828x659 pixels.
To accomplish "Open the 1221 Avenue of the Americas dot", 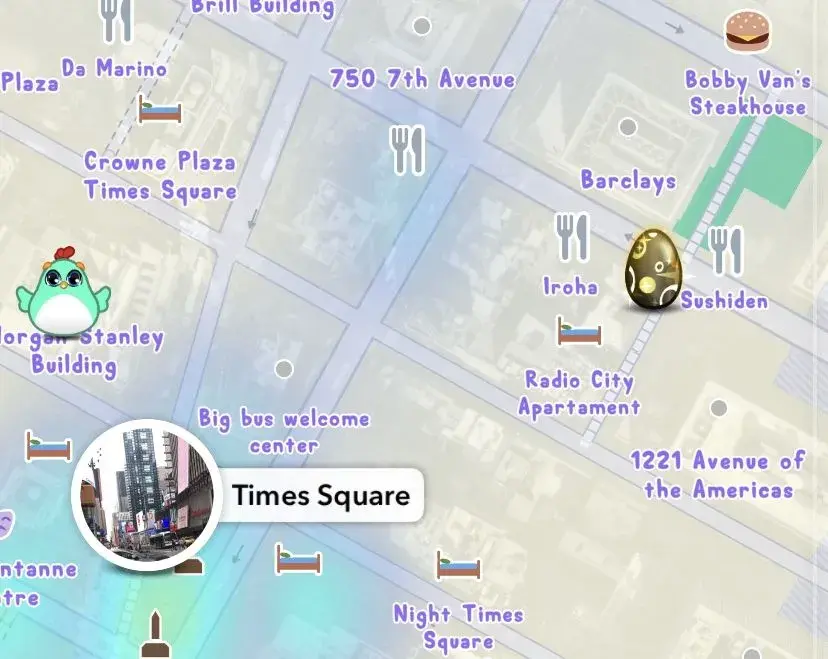I will (718, 408).
